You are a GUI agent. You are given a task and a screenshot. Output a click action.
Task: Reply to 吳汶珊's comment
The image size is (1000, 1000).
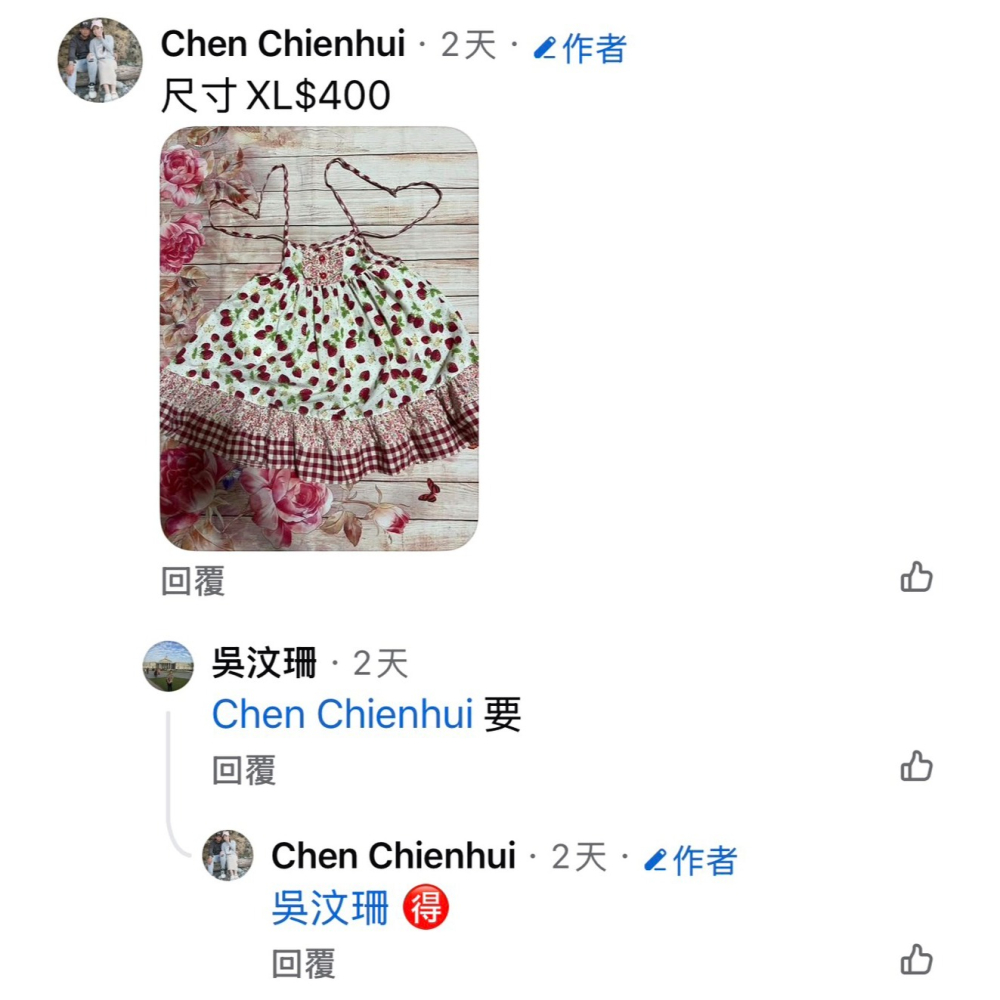point(244,770)
